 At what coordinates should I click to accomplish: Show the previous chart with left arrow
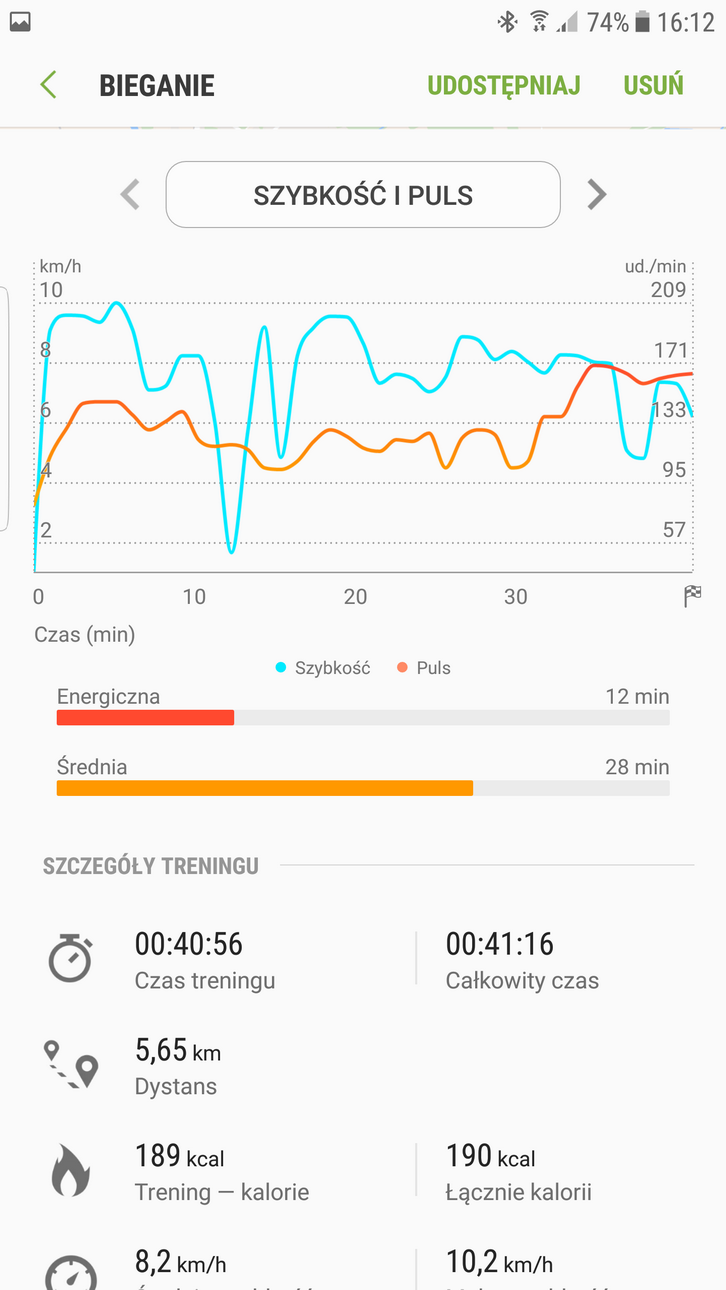(130, 194)
